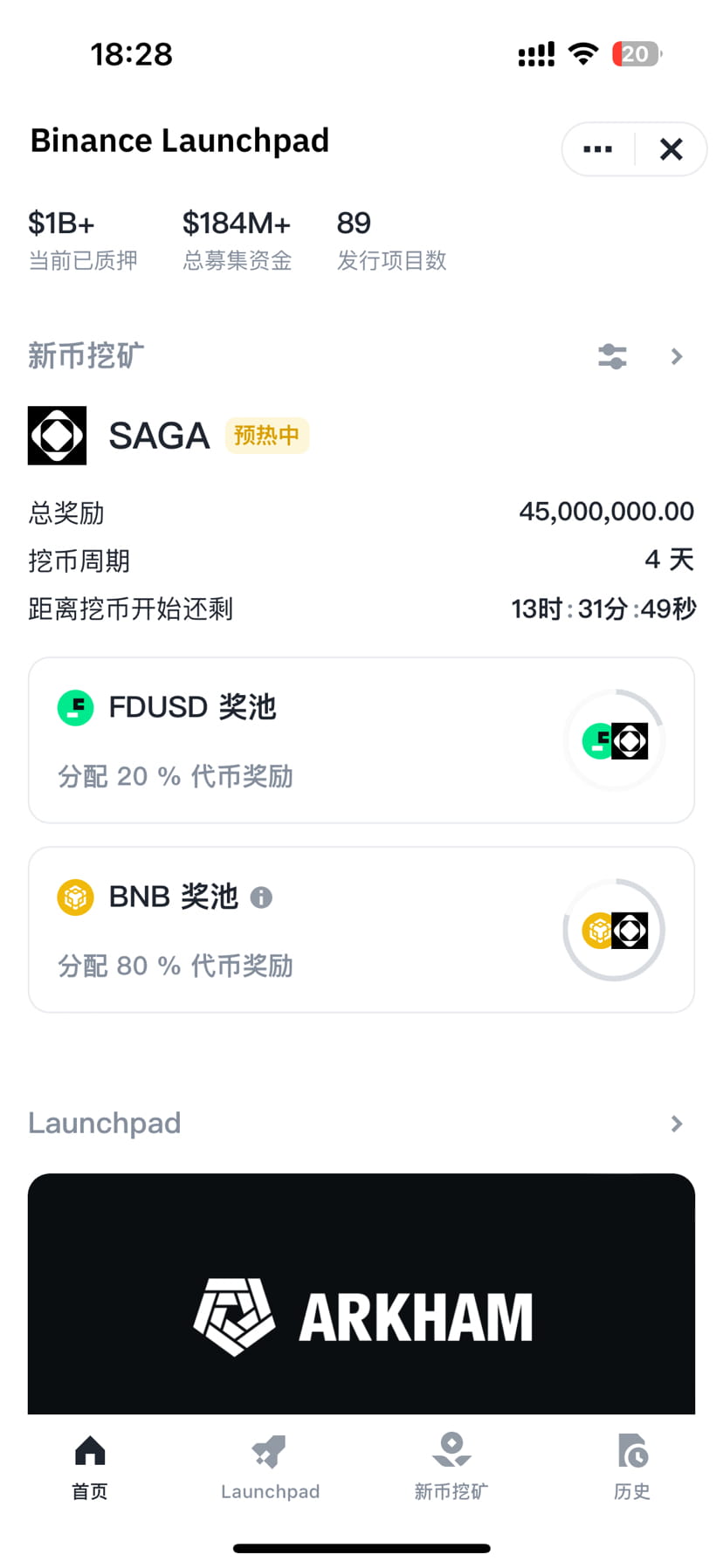Open the ARKHAM Launchpad banner

pyautogui.click(x=361, y=1294)
